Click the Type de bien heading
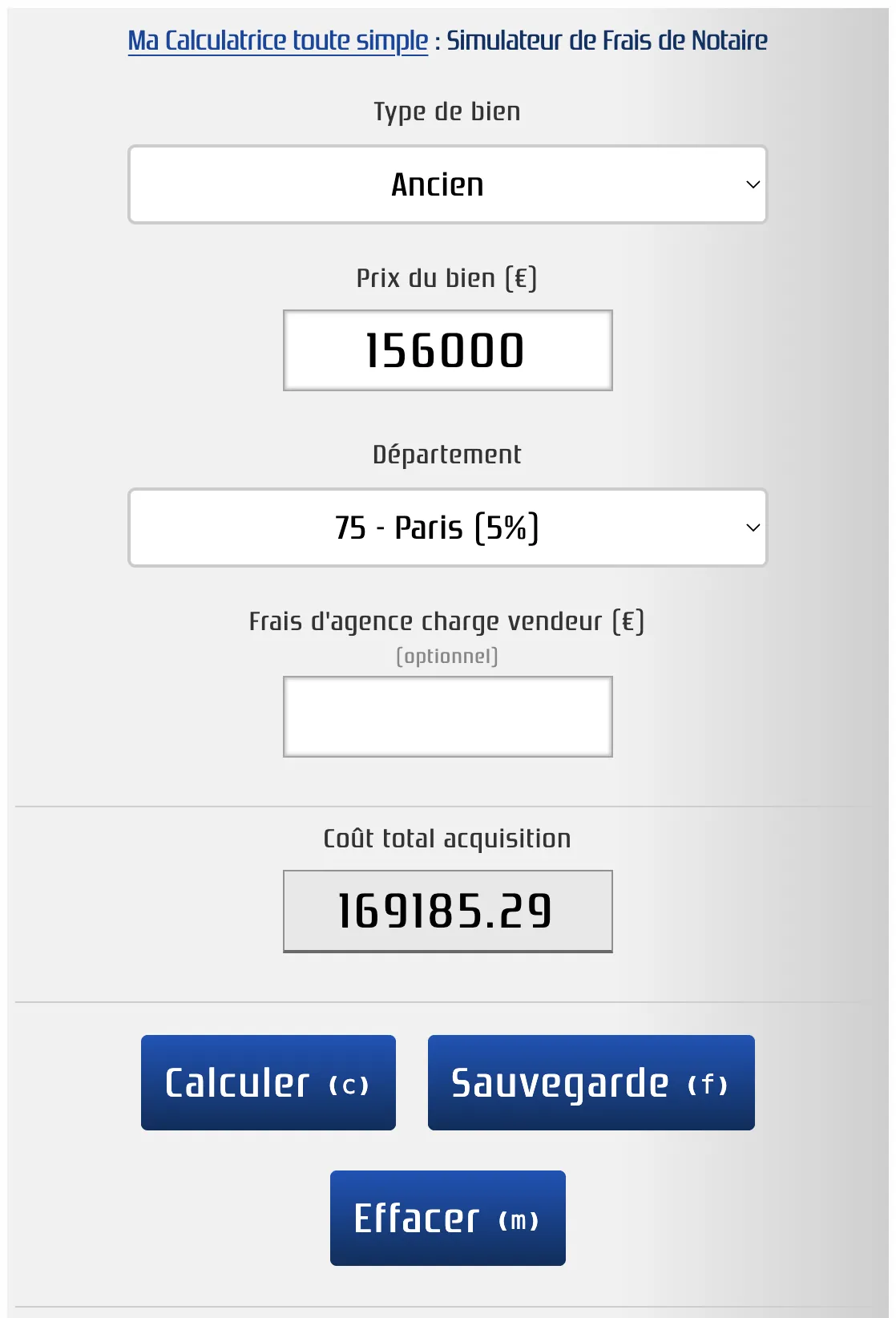896x1318 pixels. (446, 111)
